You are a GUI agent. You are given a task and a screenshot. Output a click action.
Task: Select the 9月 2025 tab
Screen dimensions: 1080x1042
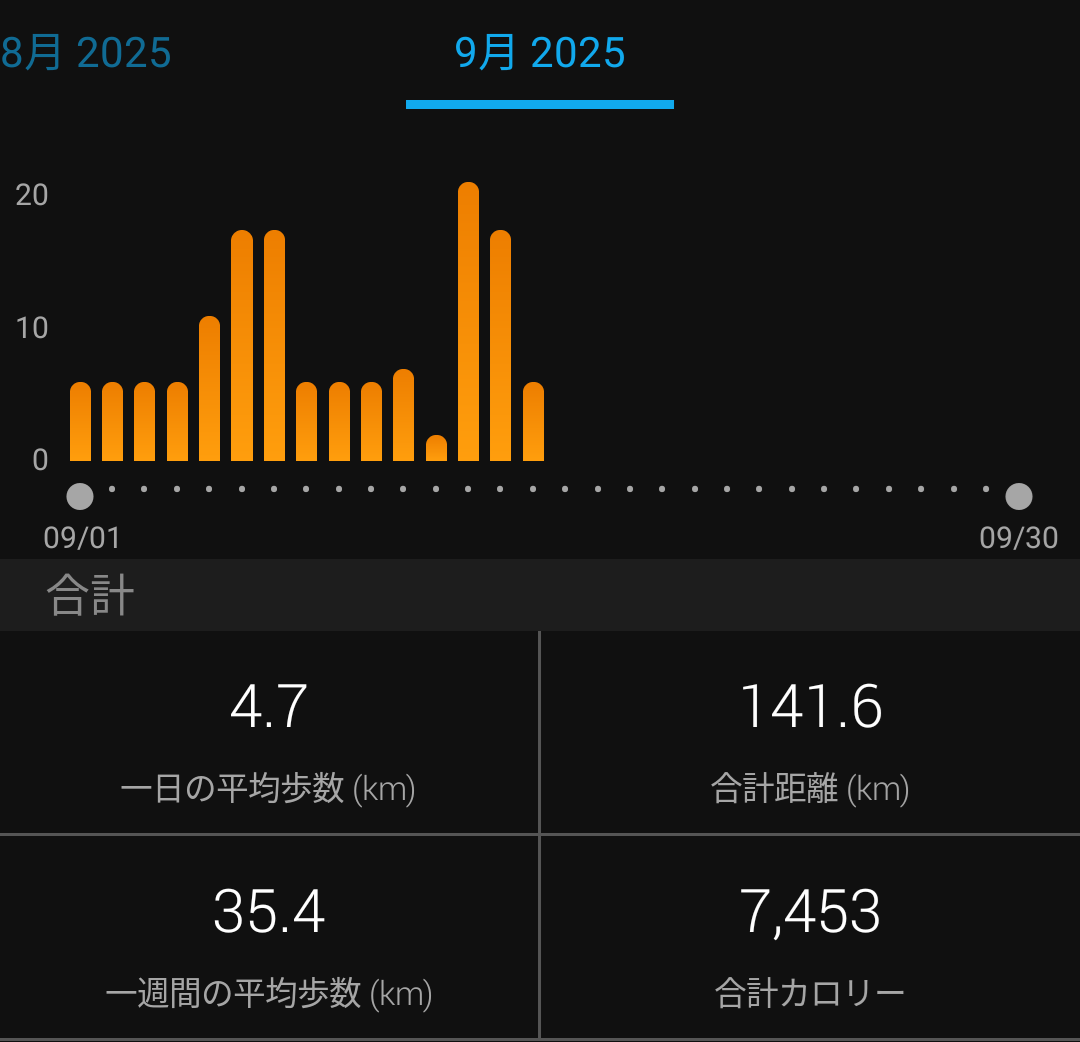540,53
